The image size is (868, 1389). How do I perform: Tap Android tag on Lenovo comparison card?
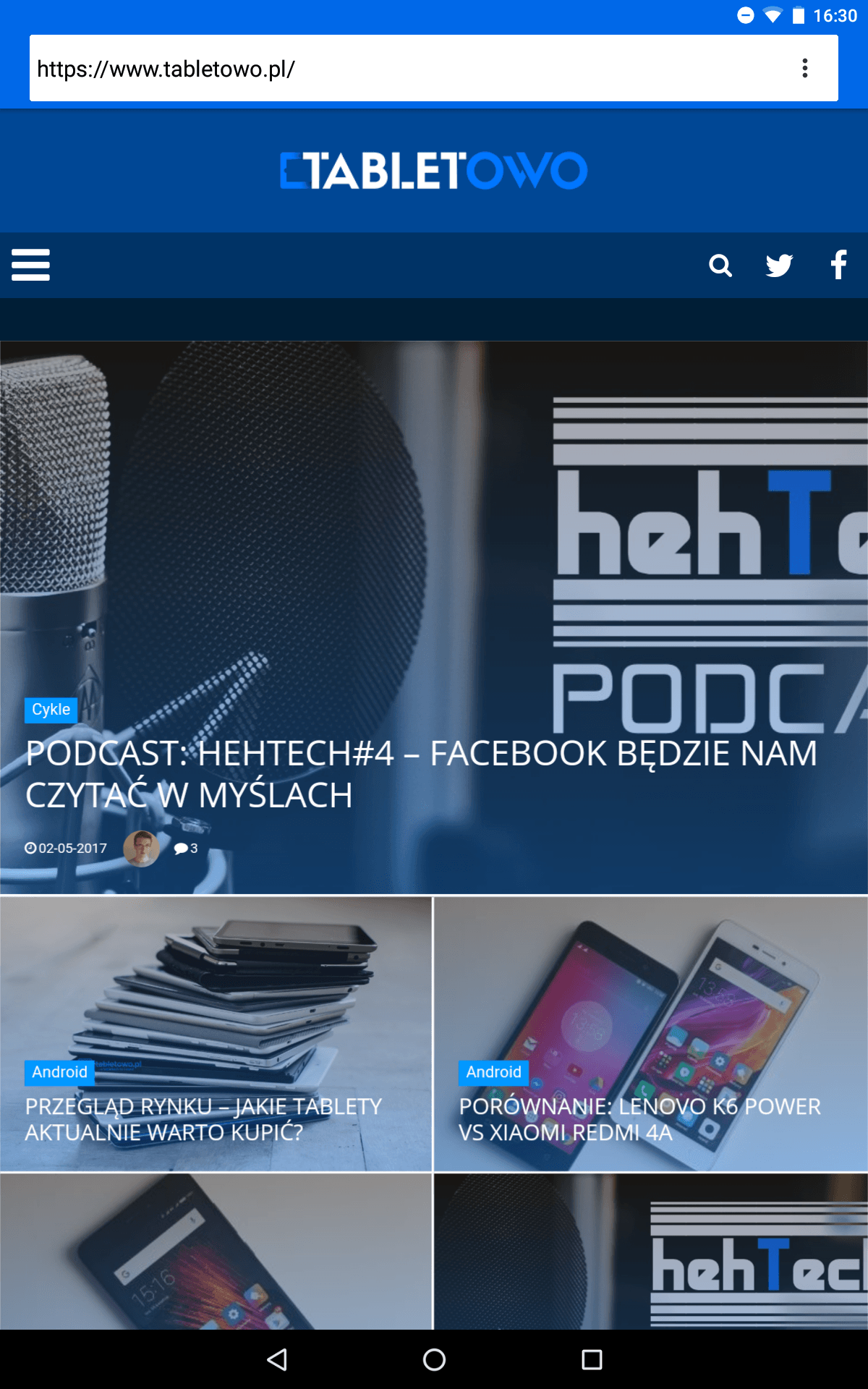[493, 1072]
